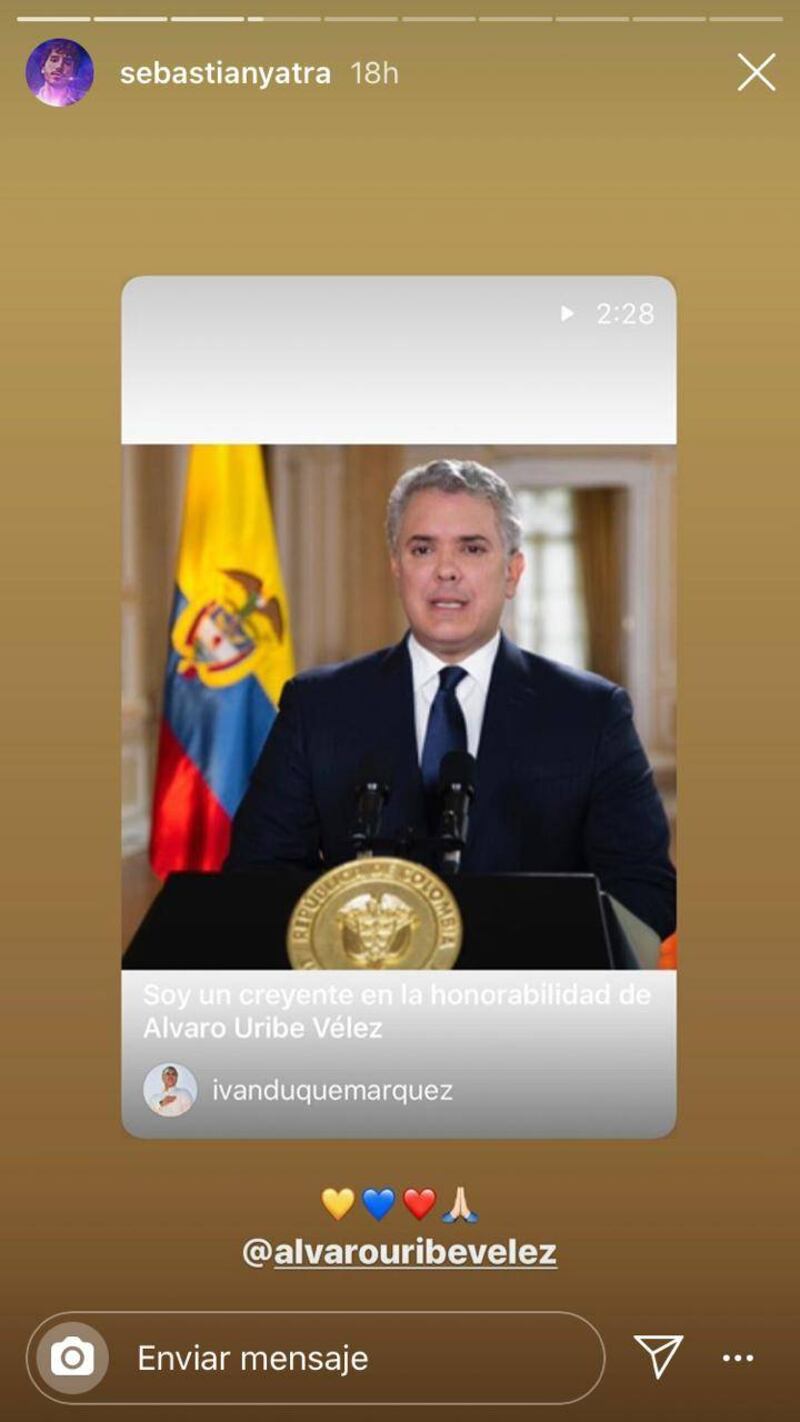Close the story viewer
This screenshot has height=1422, width=800.
[x=756, y=73]
